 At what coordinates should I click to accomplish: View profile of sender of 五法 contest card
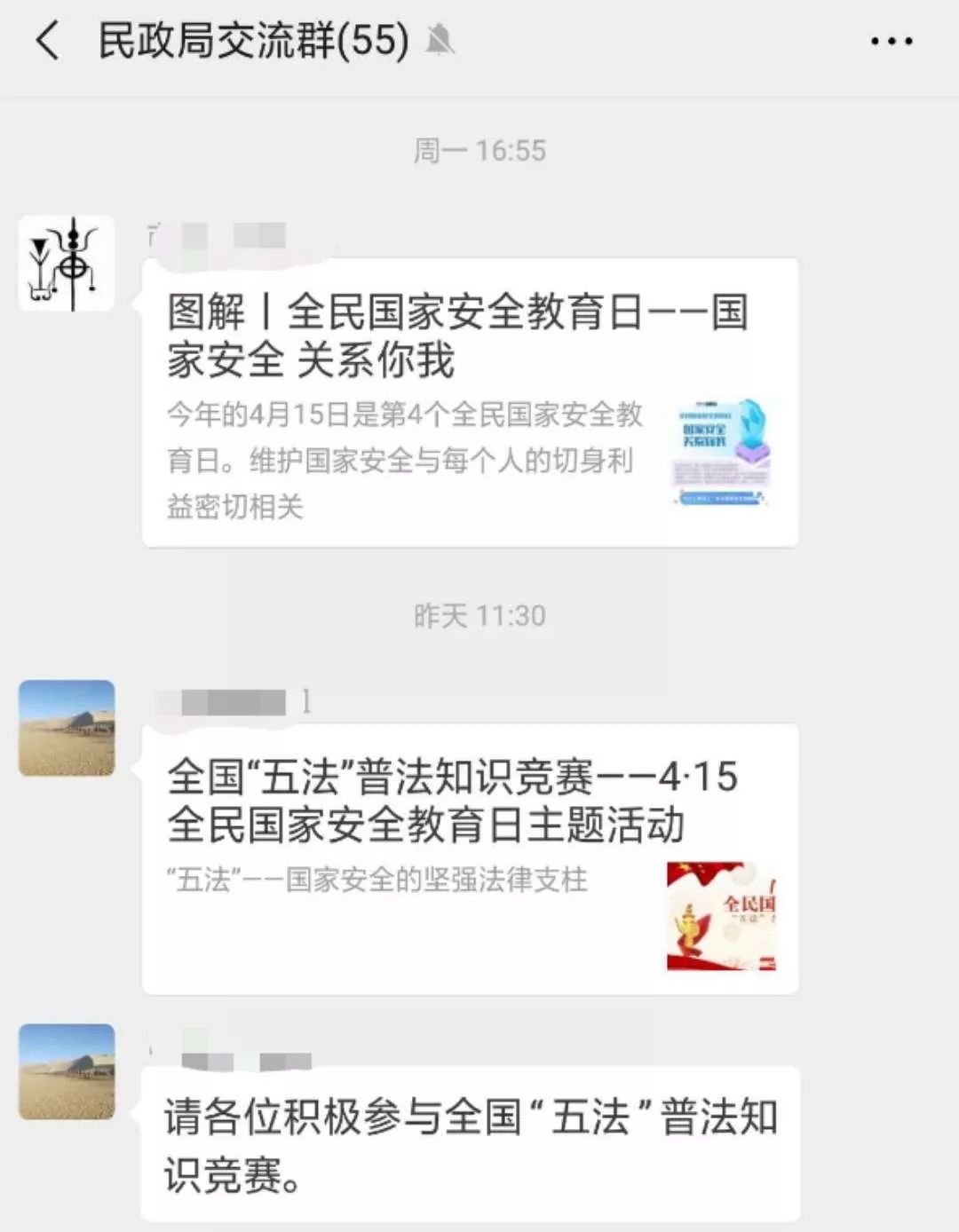pyautogui.click(x=67, y=728)
